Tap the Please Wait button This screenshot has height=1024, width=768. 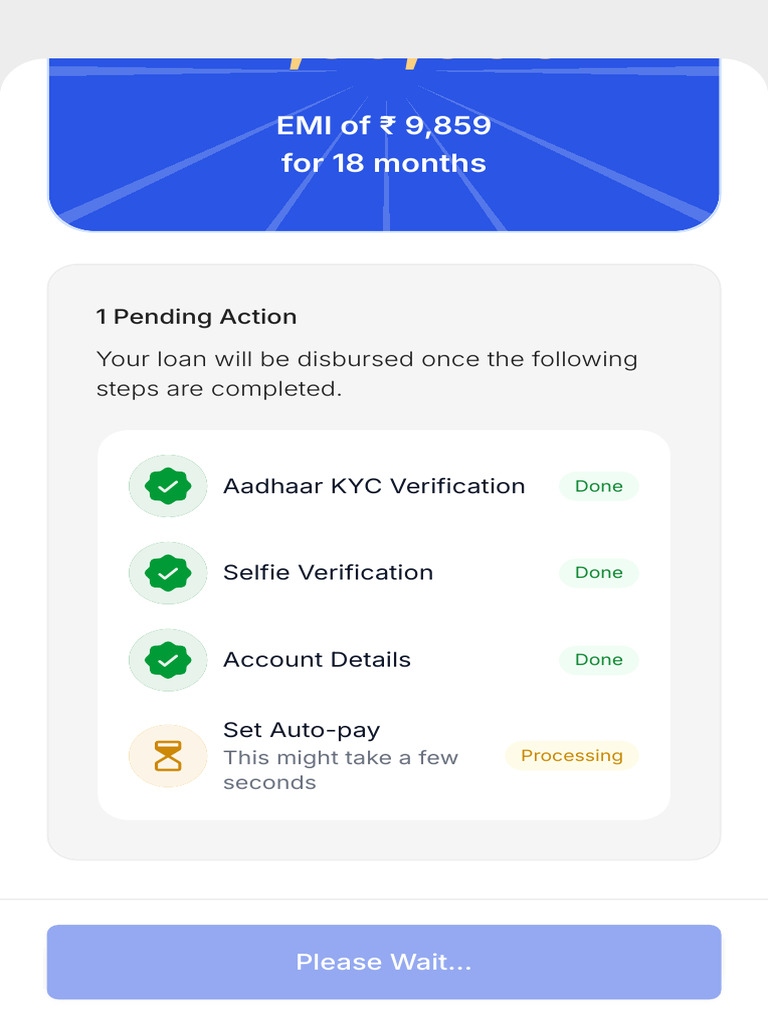point(384,961)
